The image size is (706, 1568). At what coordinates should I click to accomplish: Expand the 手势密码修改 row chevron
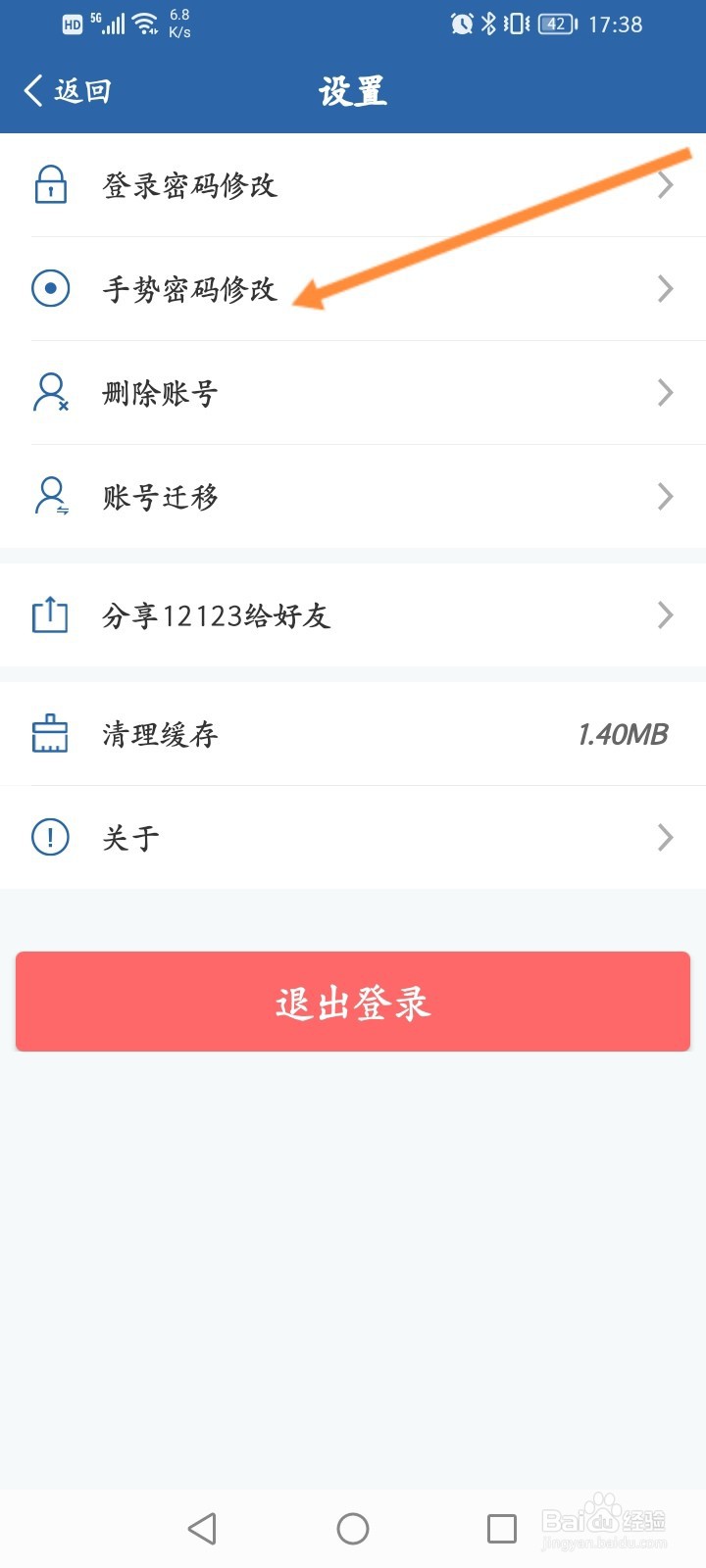666,289
